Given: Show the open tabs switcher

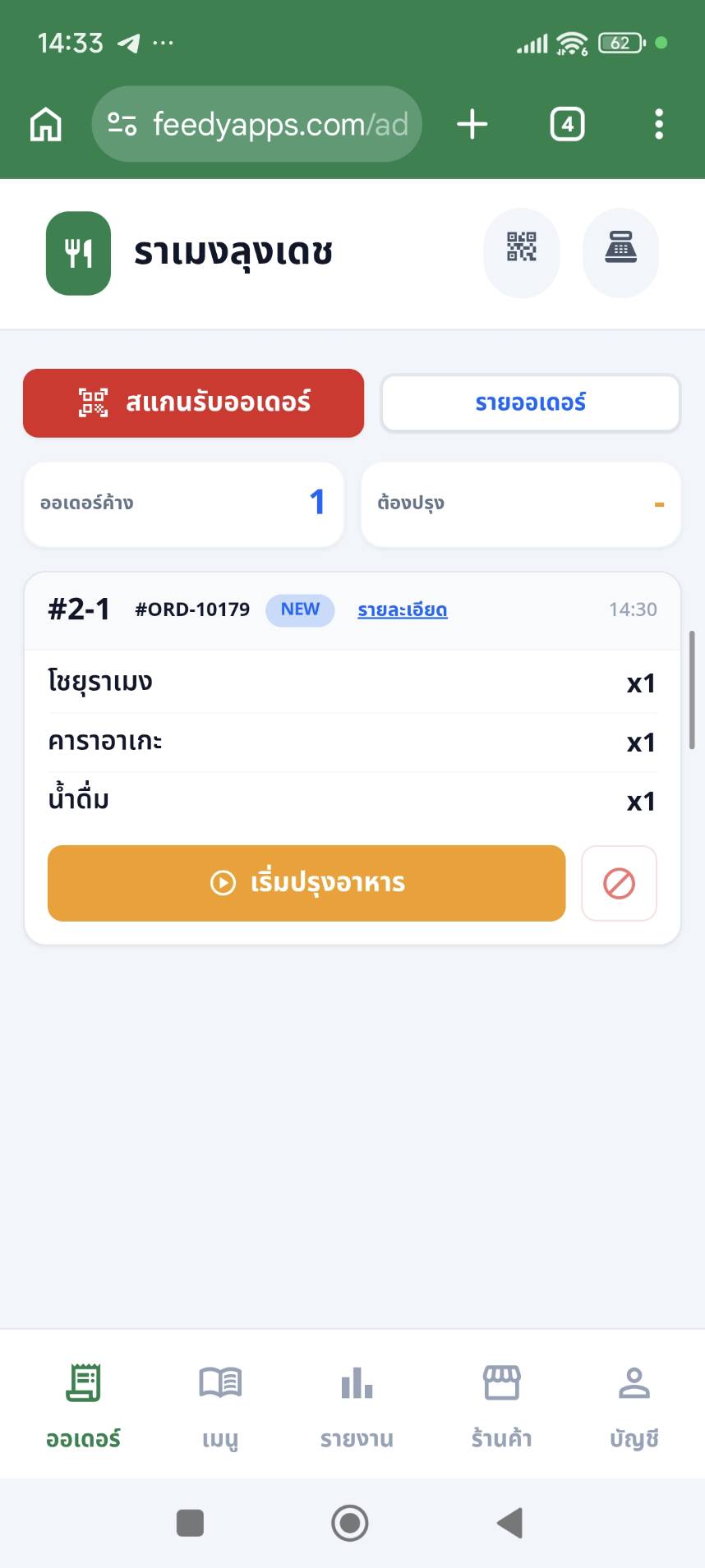Looking at the screenshot, I should point(567,124).
